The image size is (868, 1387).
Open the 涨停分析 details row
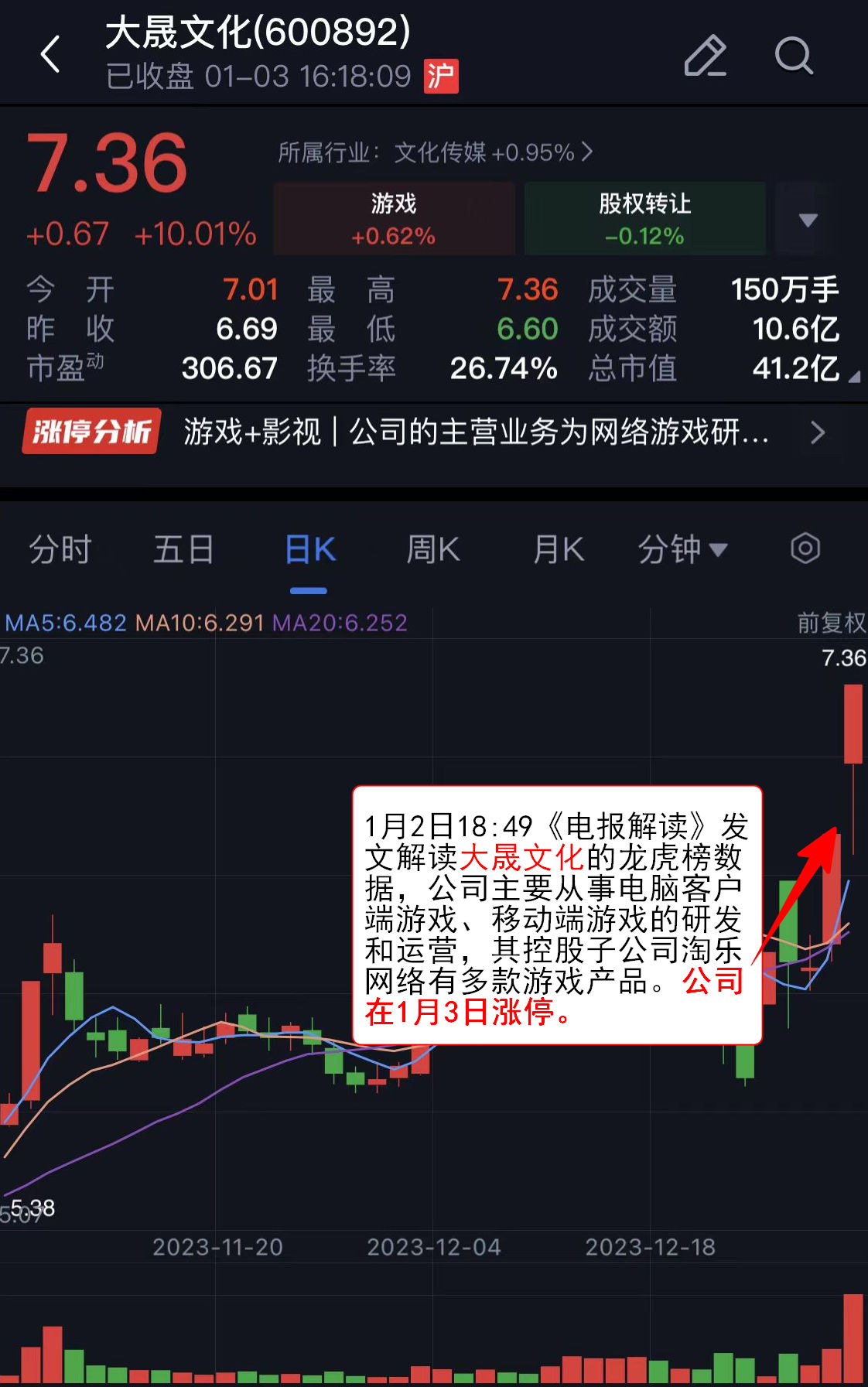click(x=433, y=432)
